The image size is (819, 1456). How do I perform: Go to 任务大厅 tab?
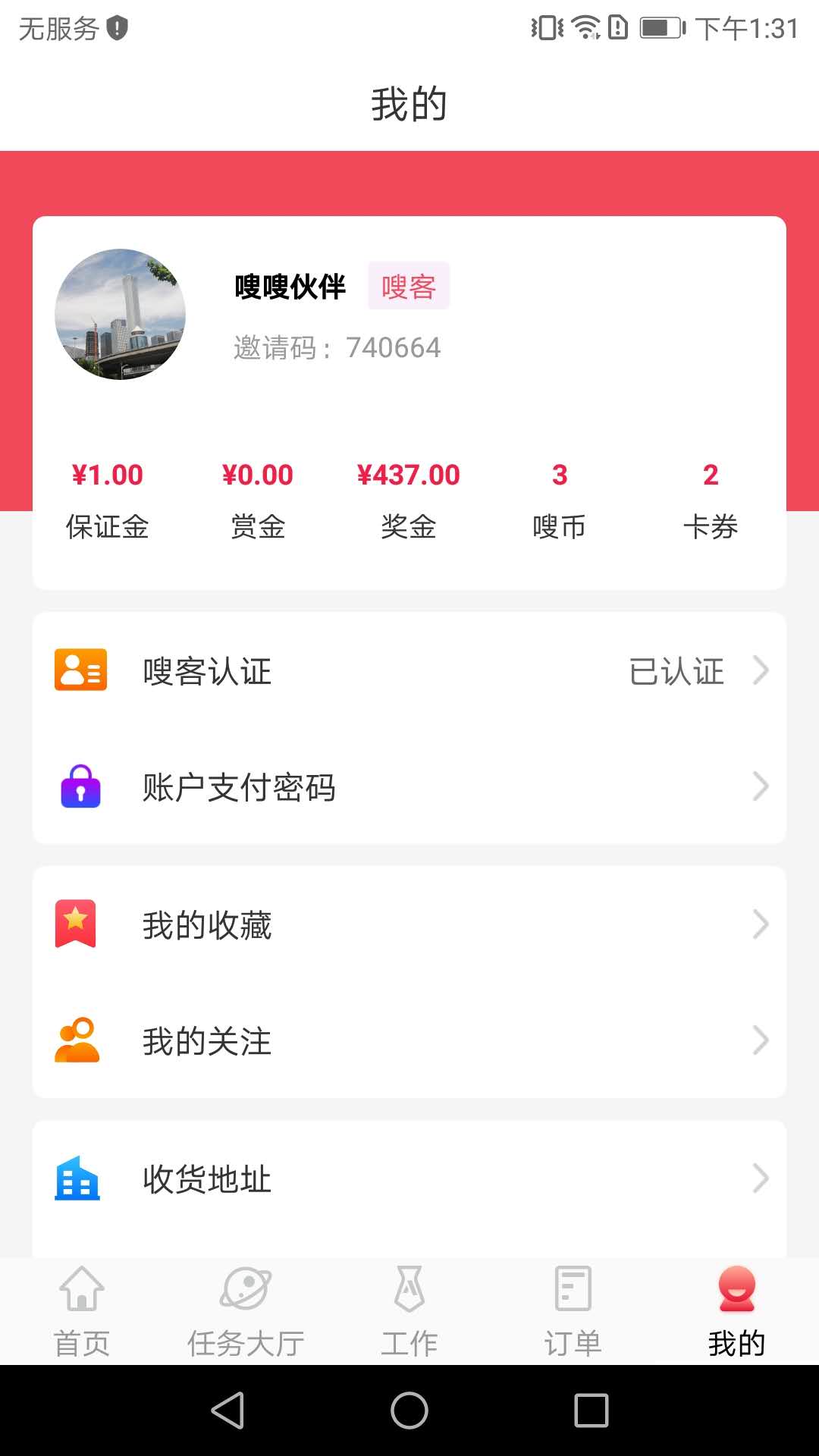point(246,1311)
